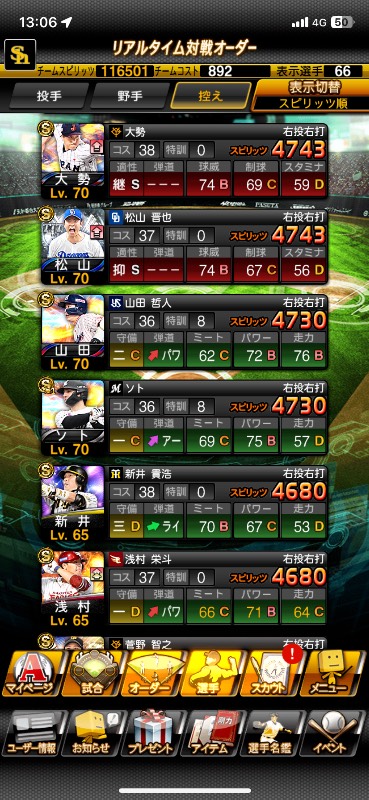Open the 試合 menu
Viewport: 369px width, 800px height.
point(91,673)
